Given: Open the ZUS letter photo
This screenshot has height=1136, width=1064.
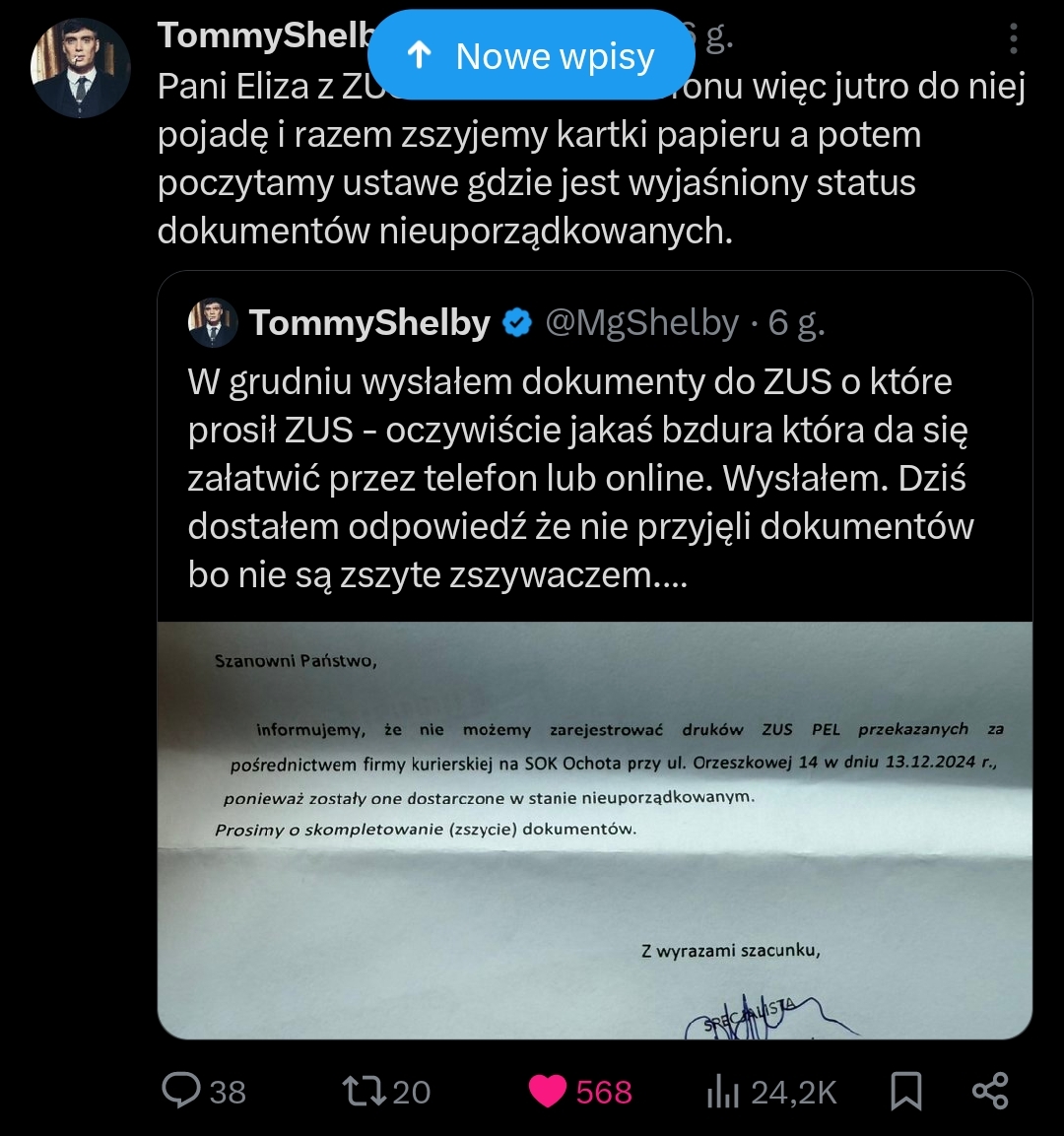Looking at the screenshot, I should point(594,830).
